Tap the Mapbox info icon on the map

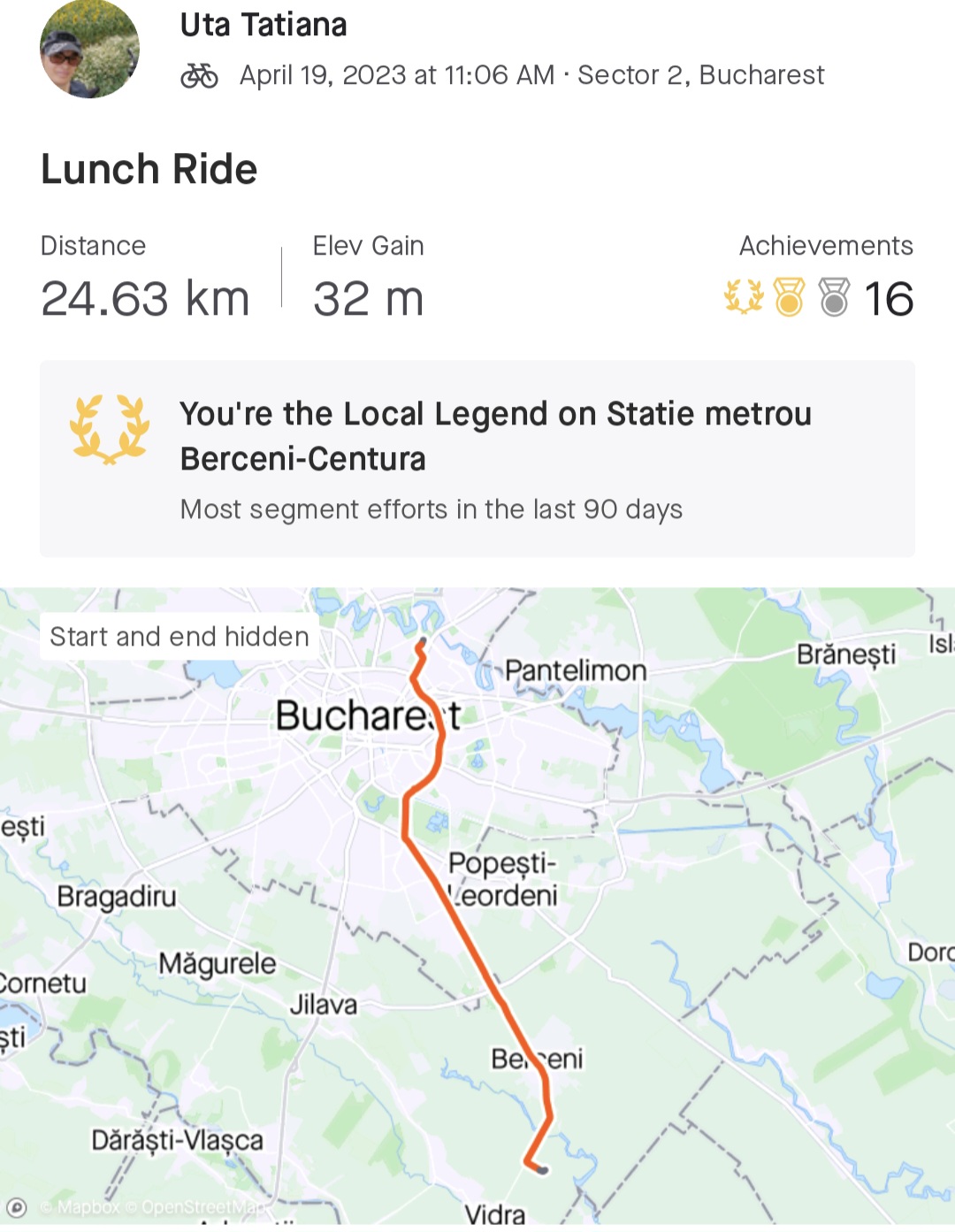(16, 1207)
